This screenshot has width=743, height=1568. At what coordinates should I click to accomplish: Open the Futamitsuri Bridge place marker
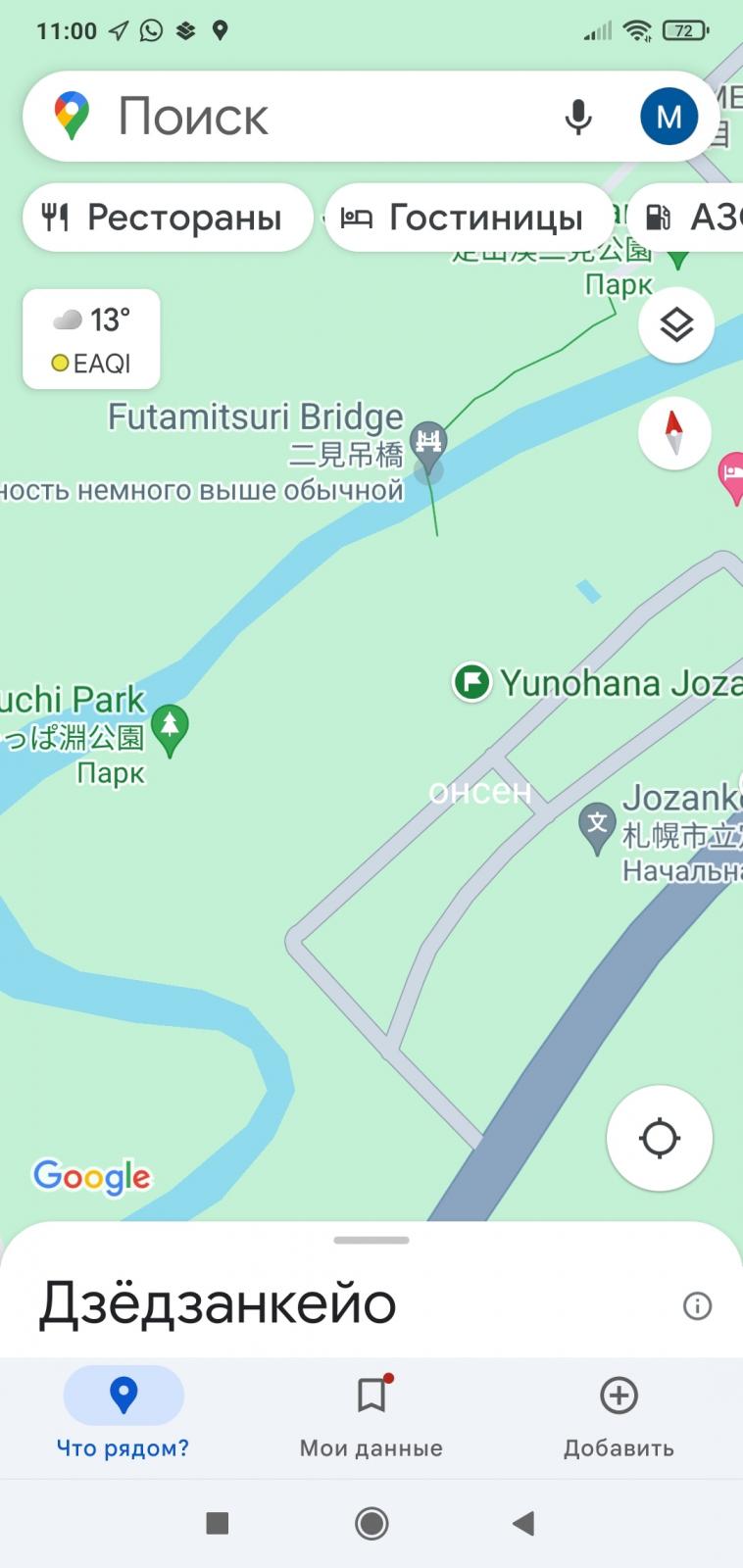click(428, 443)
